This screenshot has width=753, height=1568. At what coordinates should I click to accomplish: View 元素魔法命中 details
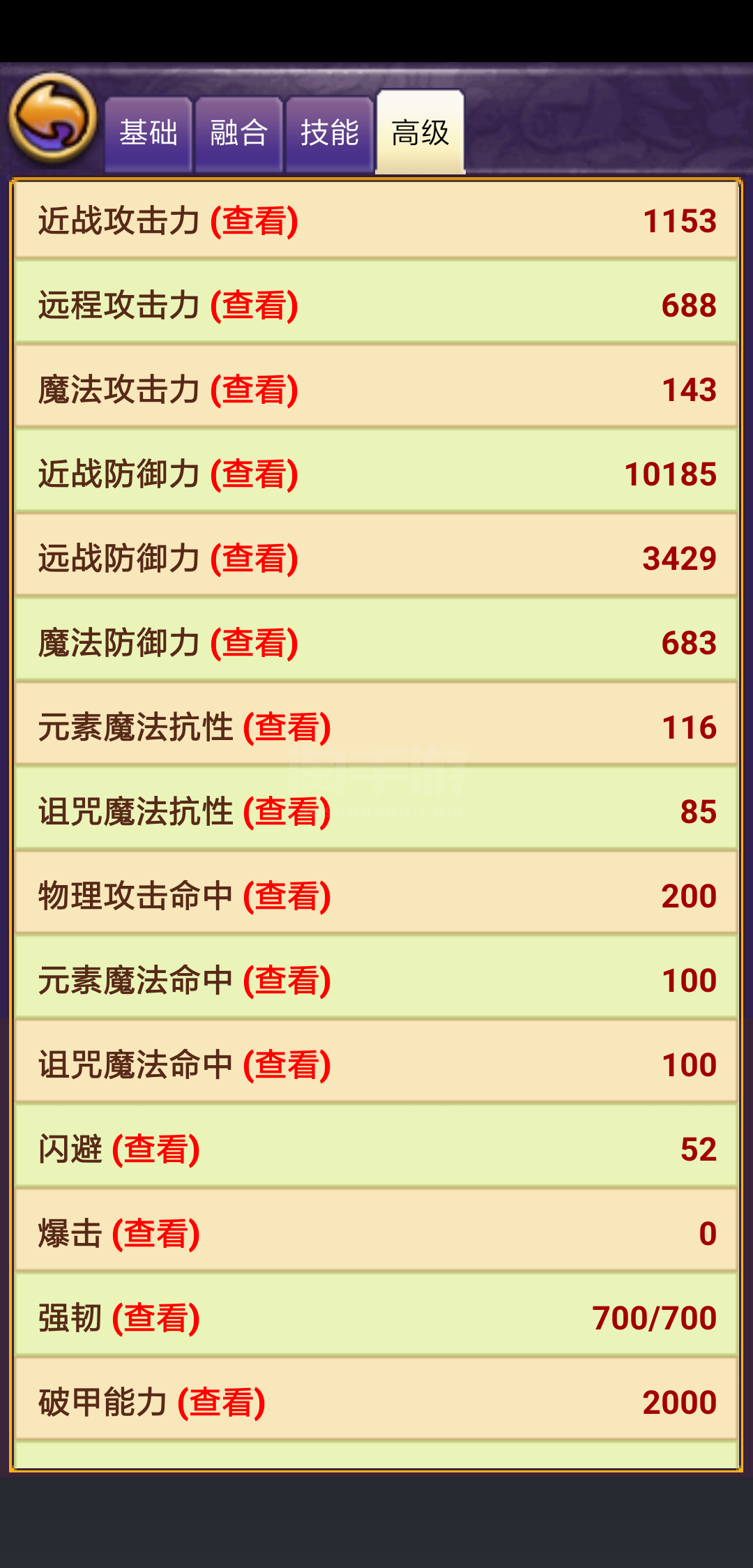pos(287,981)
